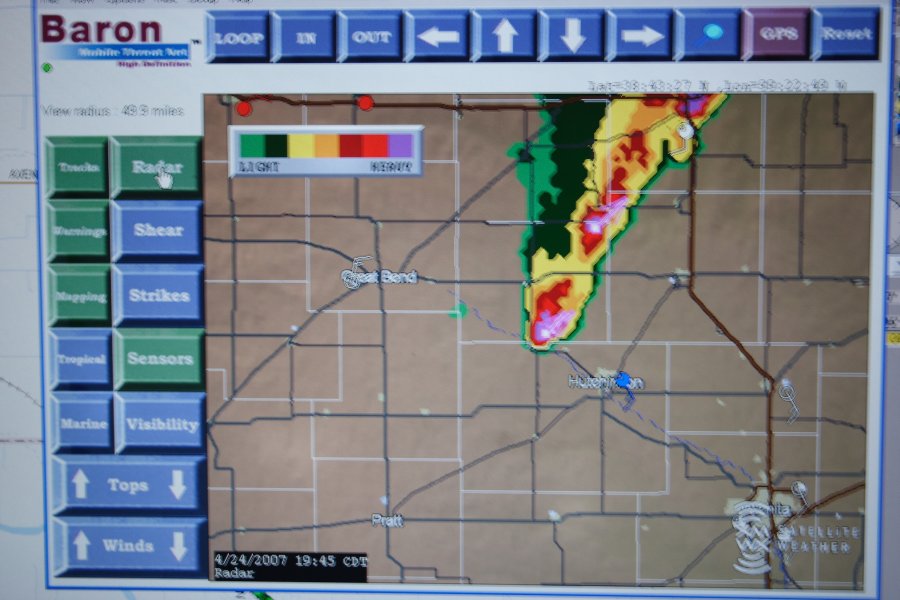Zoom out with the OUT button
900x600 pixels.
click(x=370, y=37)
